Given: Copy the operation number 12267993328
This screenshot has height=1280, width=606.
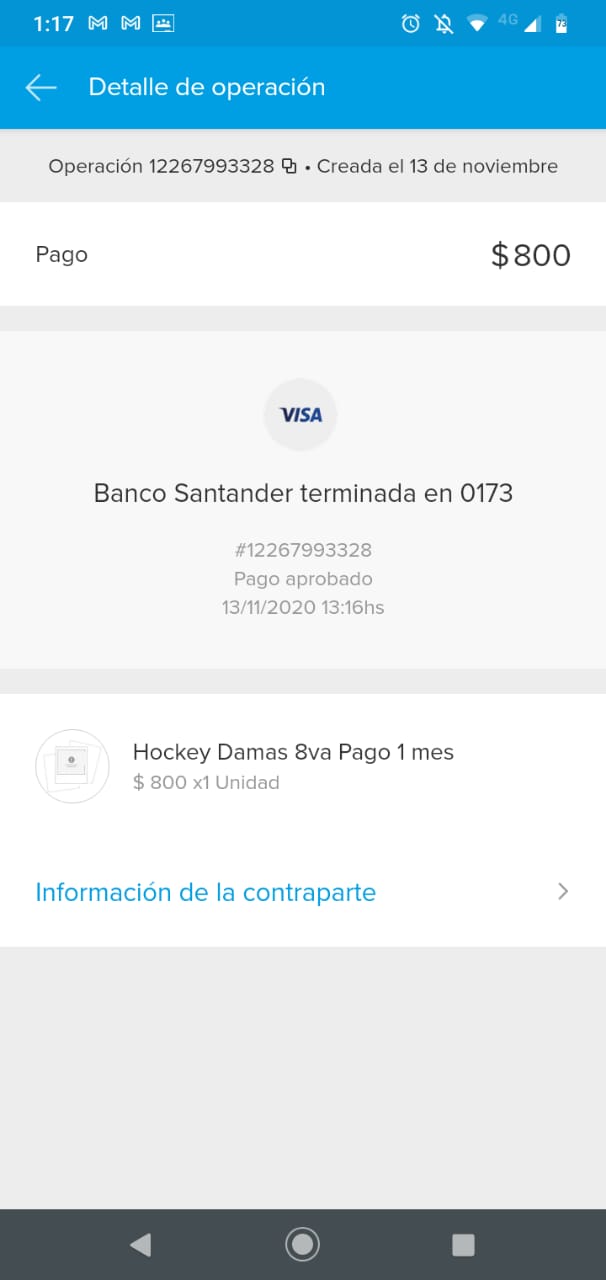Looking at the screenshot, I should click(x=289, y=167).
